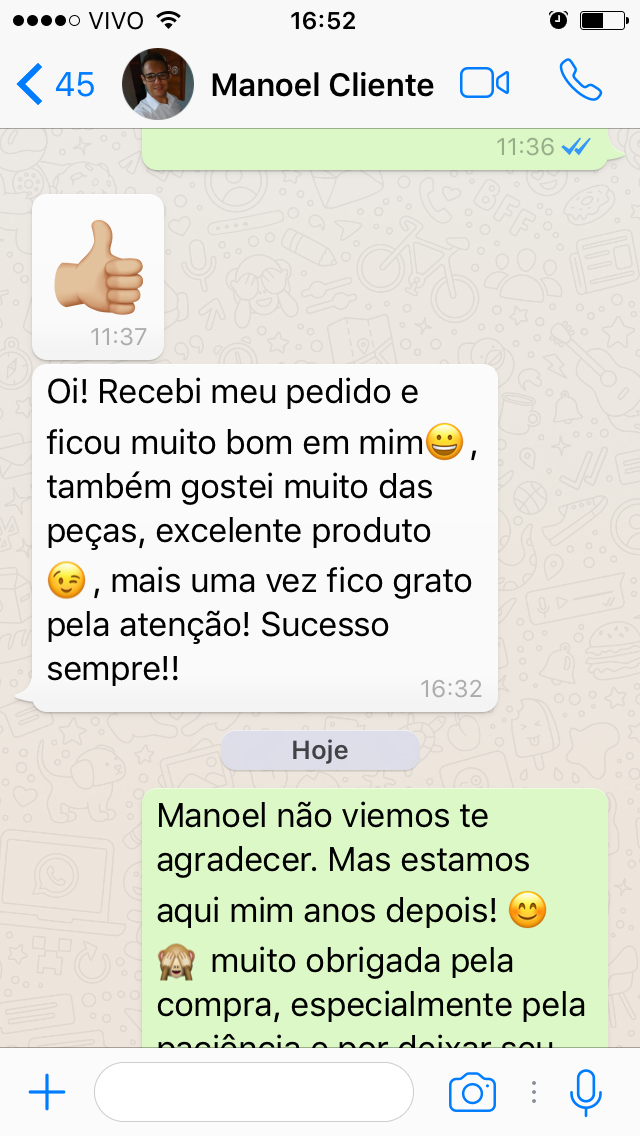
Task: Open the camera to send a photo
Action: pos(472,1092)
